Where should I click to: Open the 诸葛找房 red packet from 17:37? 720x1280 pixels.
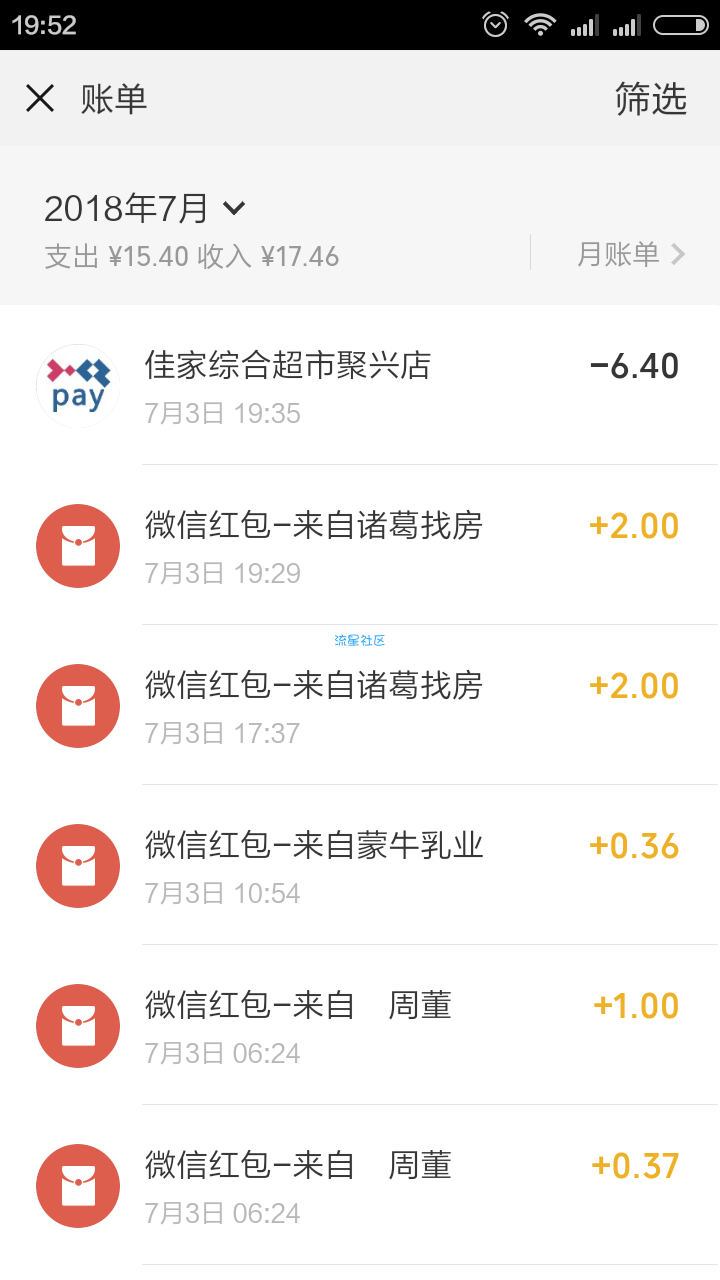pyautogui.click(x=360, y=705)
